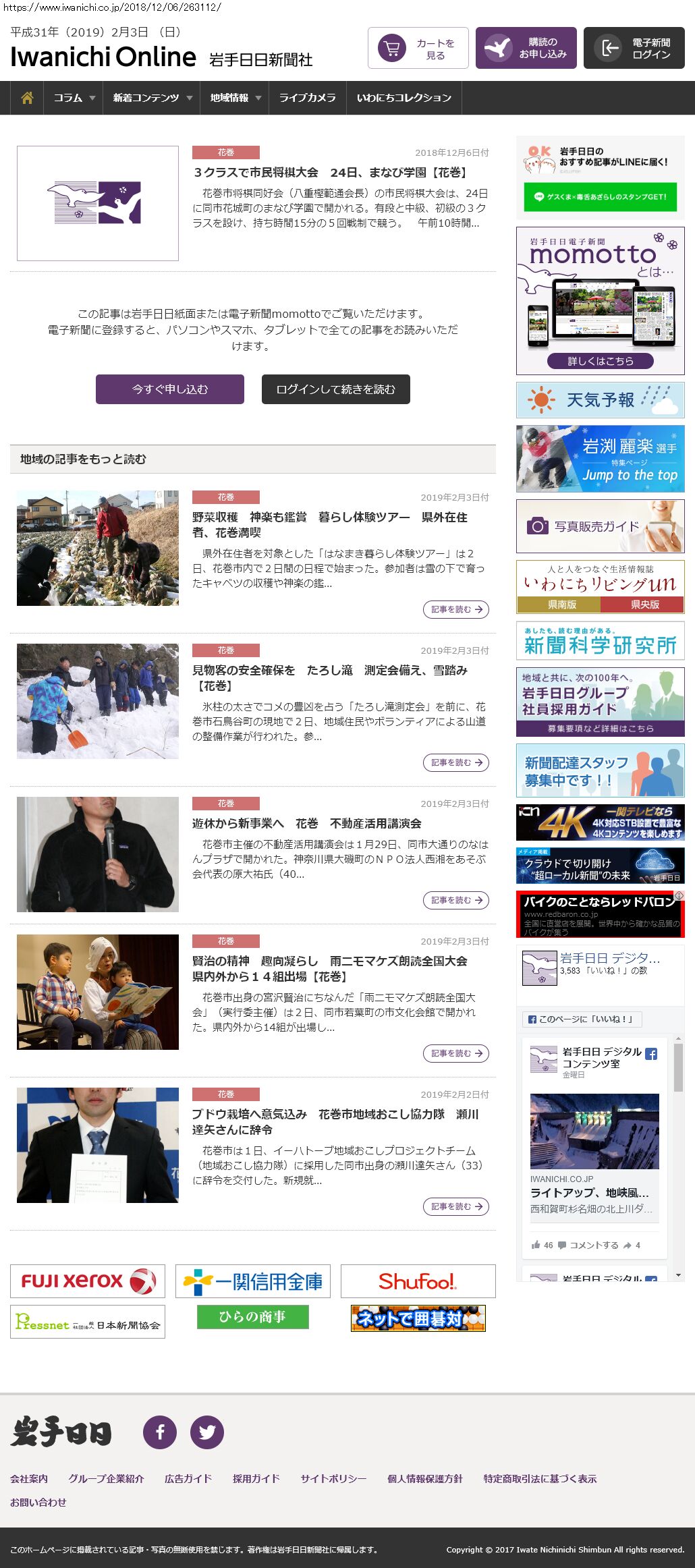
Task: Read the ブドウ栽培へ意気込み article via 記事を読む
Action: 456,1206
